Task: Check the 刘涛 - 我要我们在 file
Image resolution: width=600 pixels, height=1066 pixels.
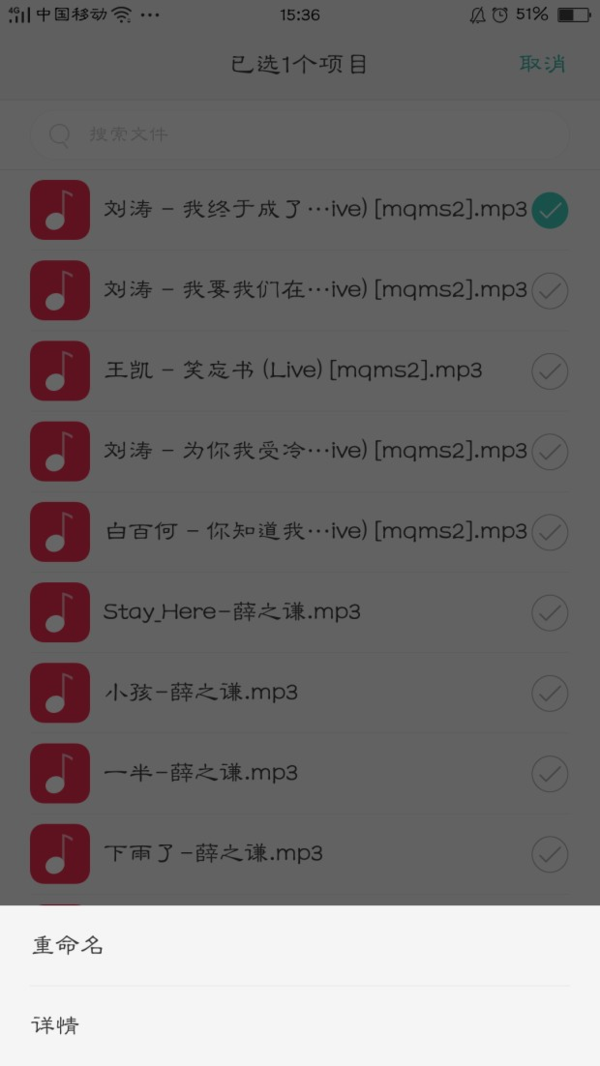Action: (550, 290)
